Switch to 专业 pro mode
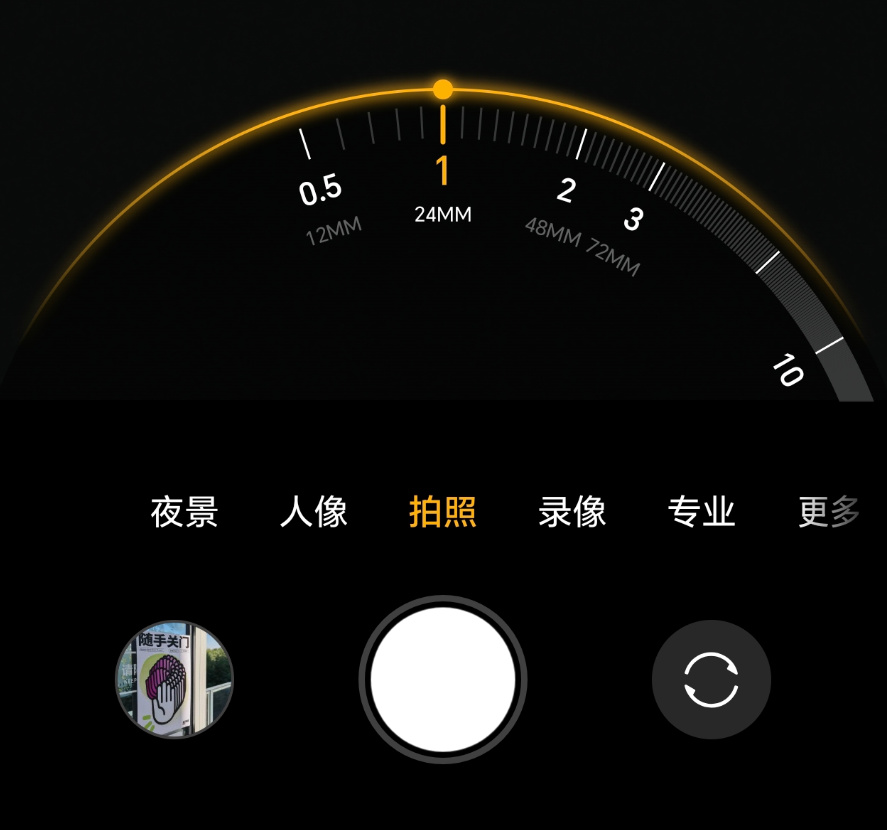887x830 pixels. 701,511
